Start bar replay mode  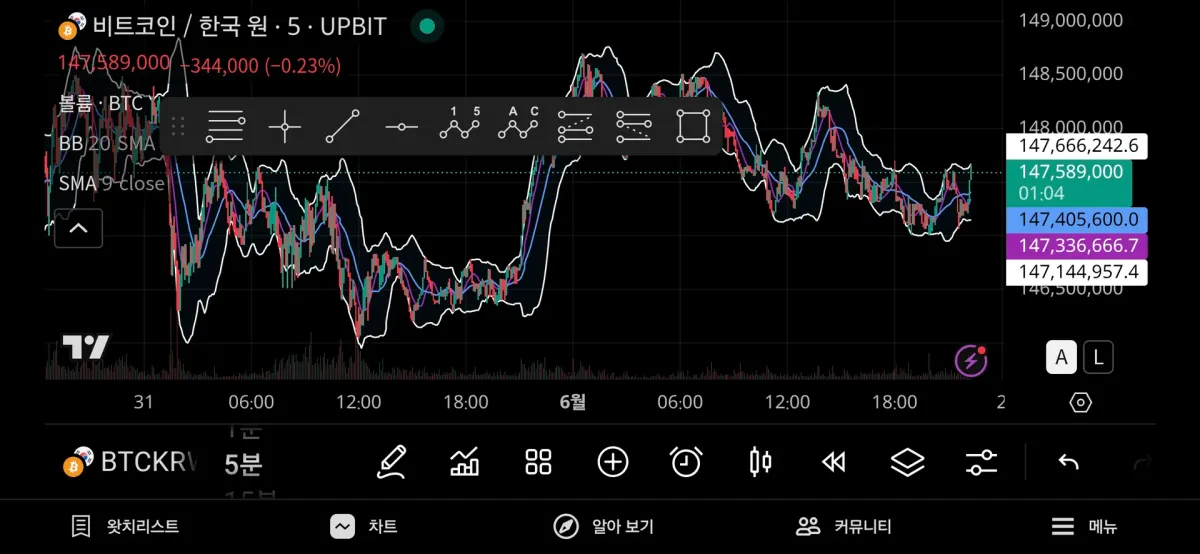(x=833, y=461)
